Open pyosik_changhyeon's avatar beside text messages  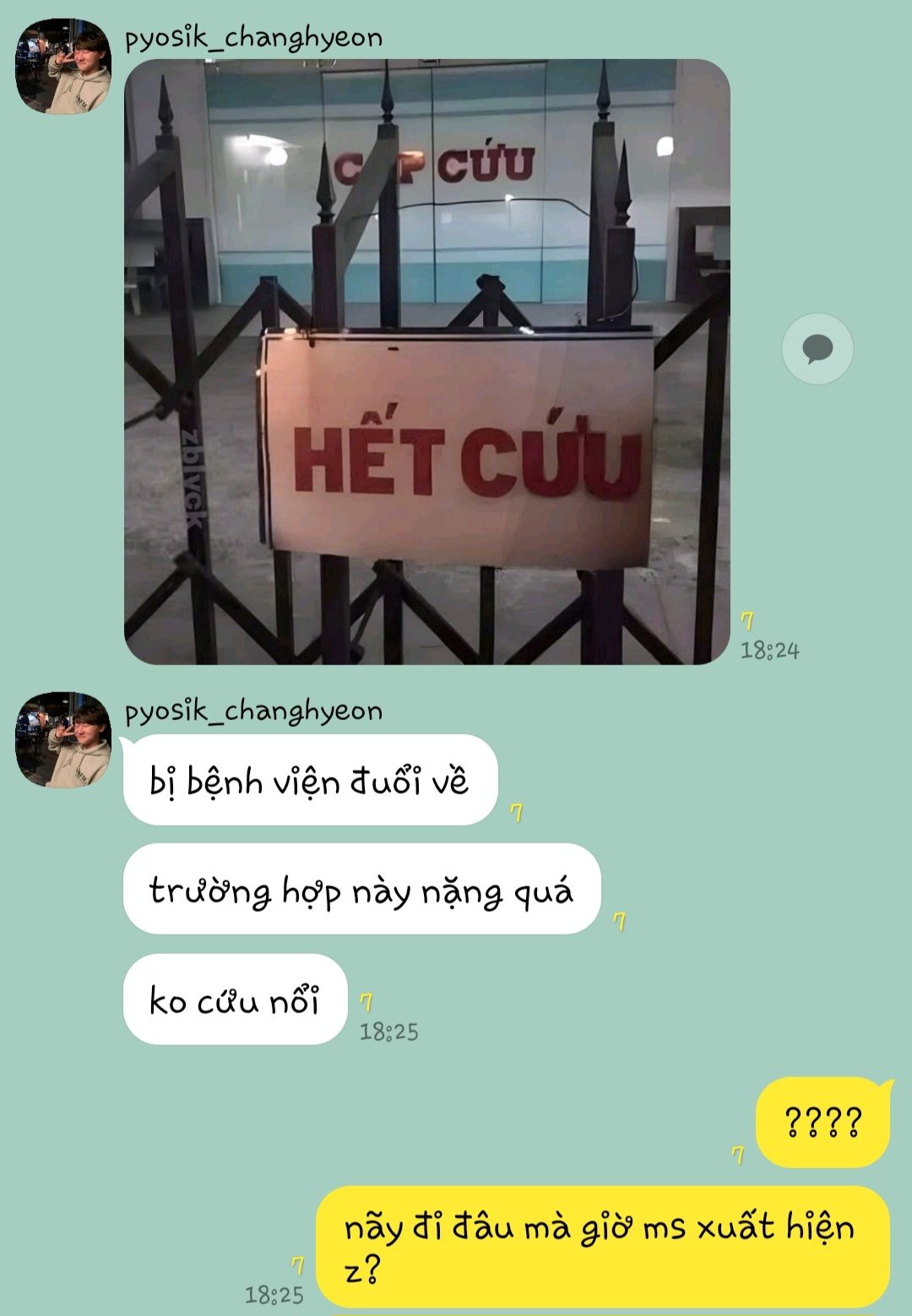pos(63,740)
